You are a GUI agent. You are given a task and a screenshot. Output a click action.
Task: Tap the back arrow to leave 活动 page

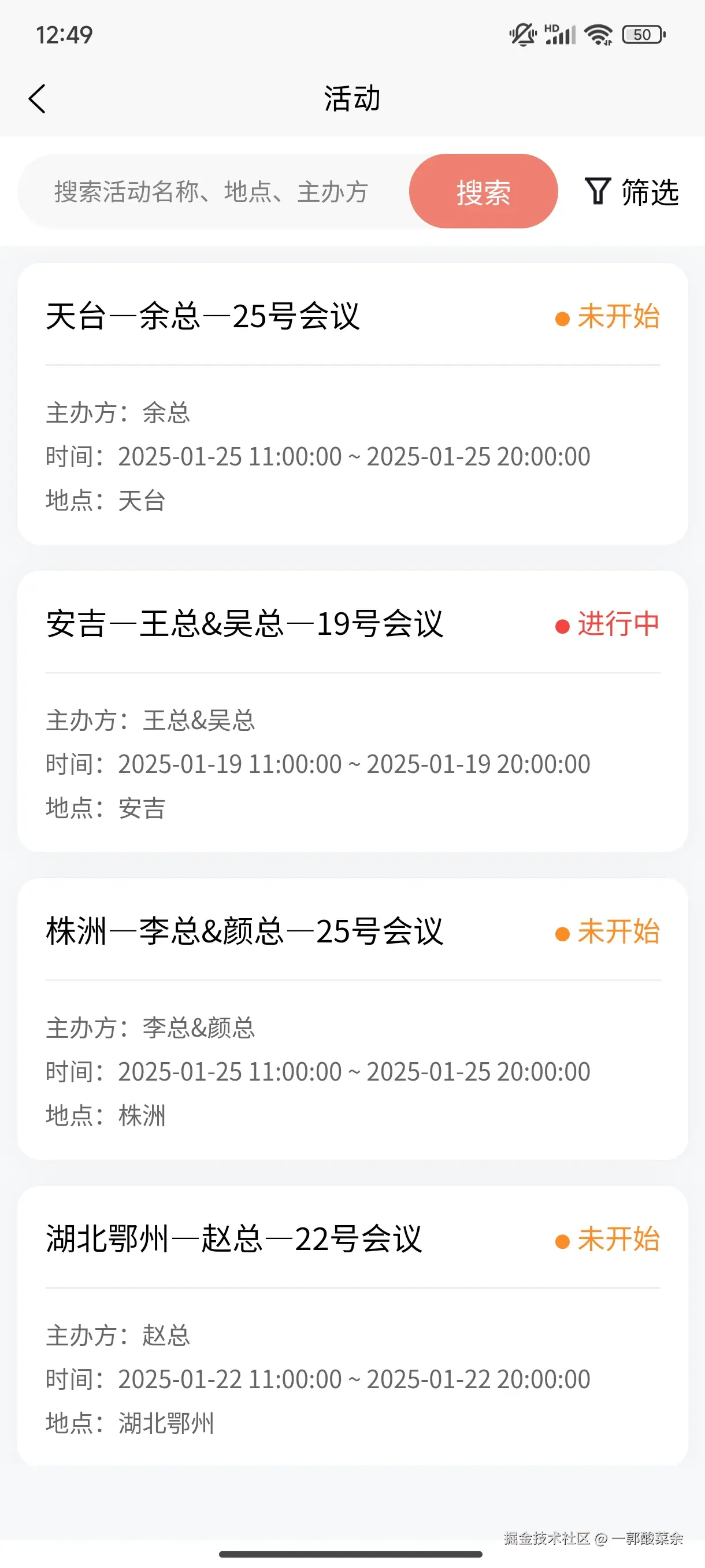(38, 98)
